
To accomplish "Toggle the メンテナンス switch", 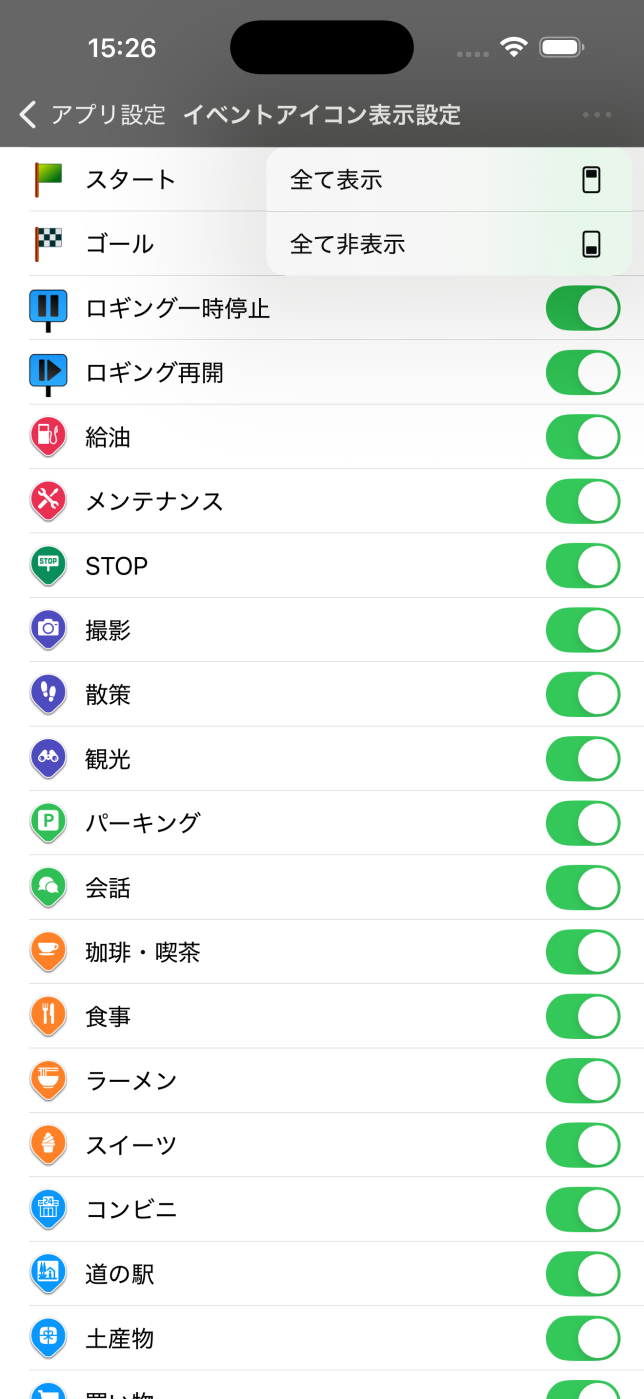I will click(x=583, y=501).
